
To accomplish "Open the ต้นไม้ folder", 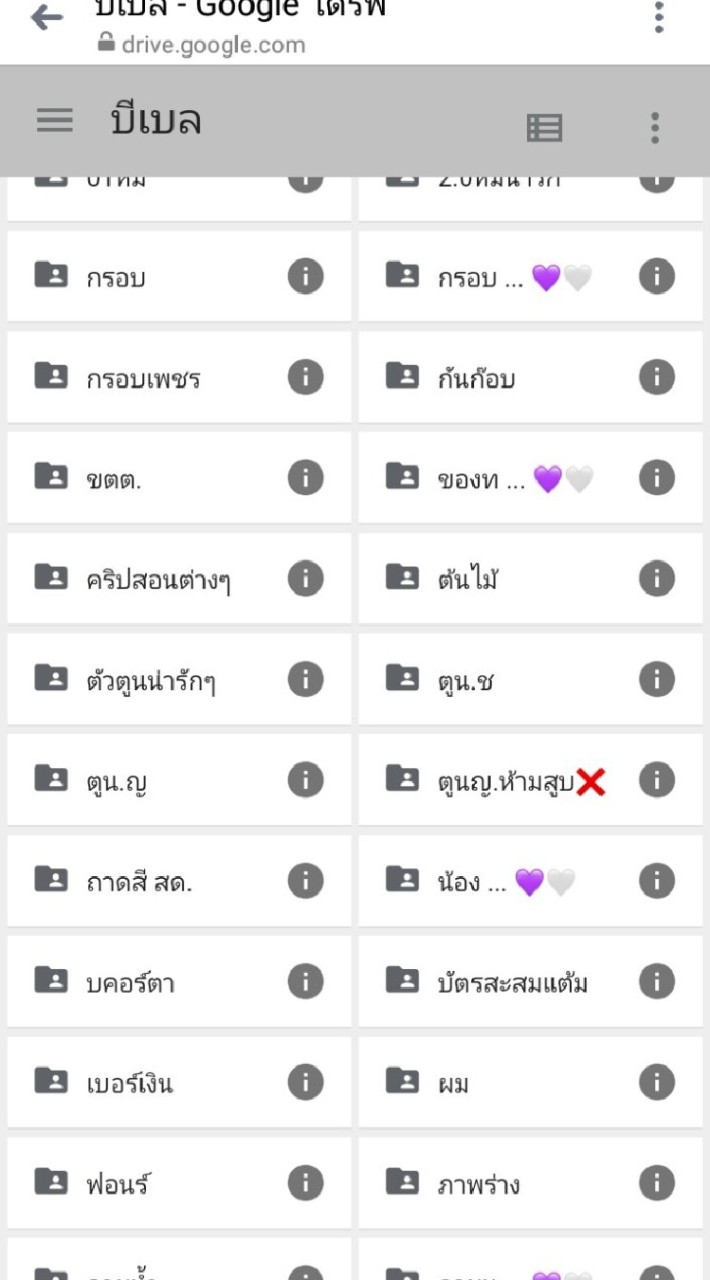I will click(531, 578).
